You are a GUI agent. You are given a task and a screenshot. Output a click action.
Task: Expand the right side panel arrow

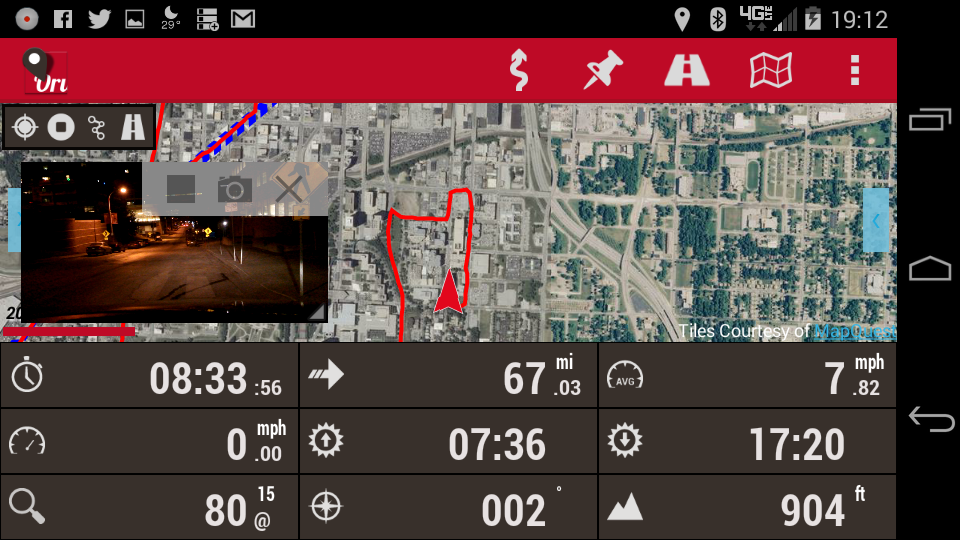coord(876,220)
